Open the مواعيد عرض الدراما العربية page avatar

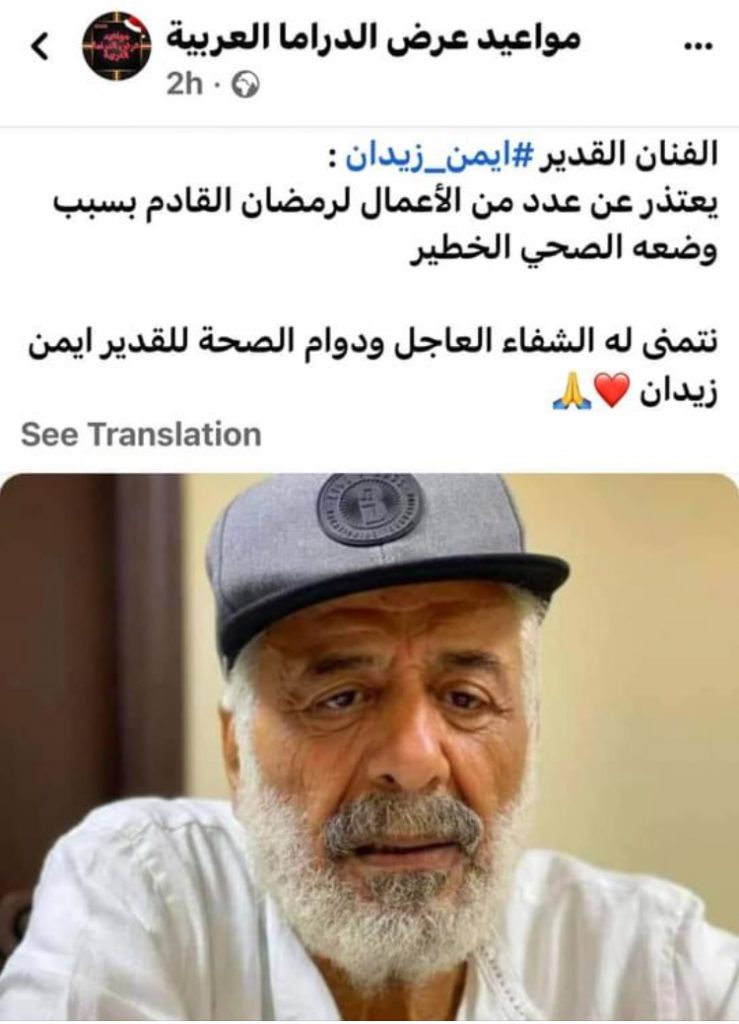pos(116,48)
